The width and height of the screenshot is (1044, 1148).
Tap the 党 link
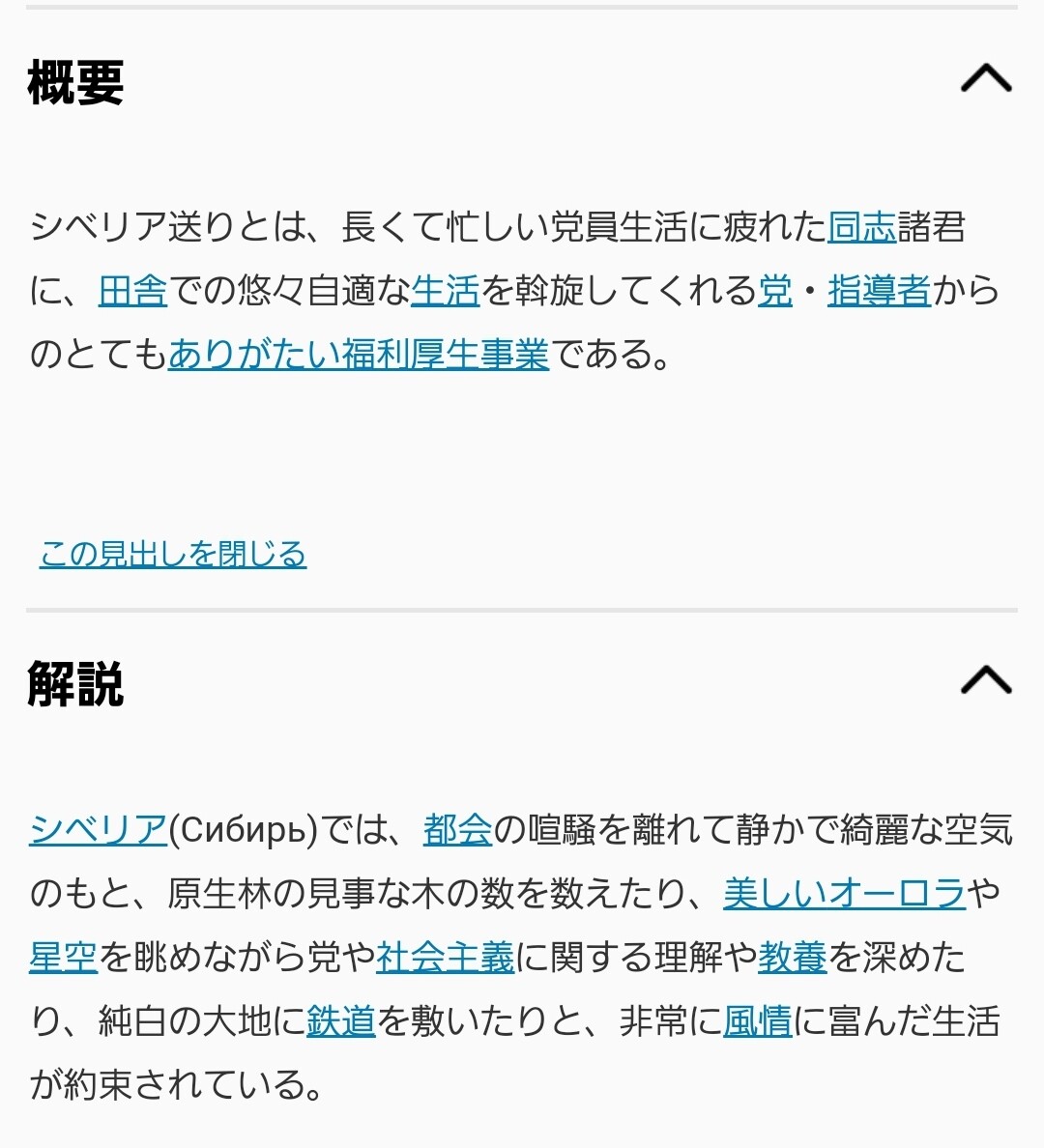pos(774,291)
